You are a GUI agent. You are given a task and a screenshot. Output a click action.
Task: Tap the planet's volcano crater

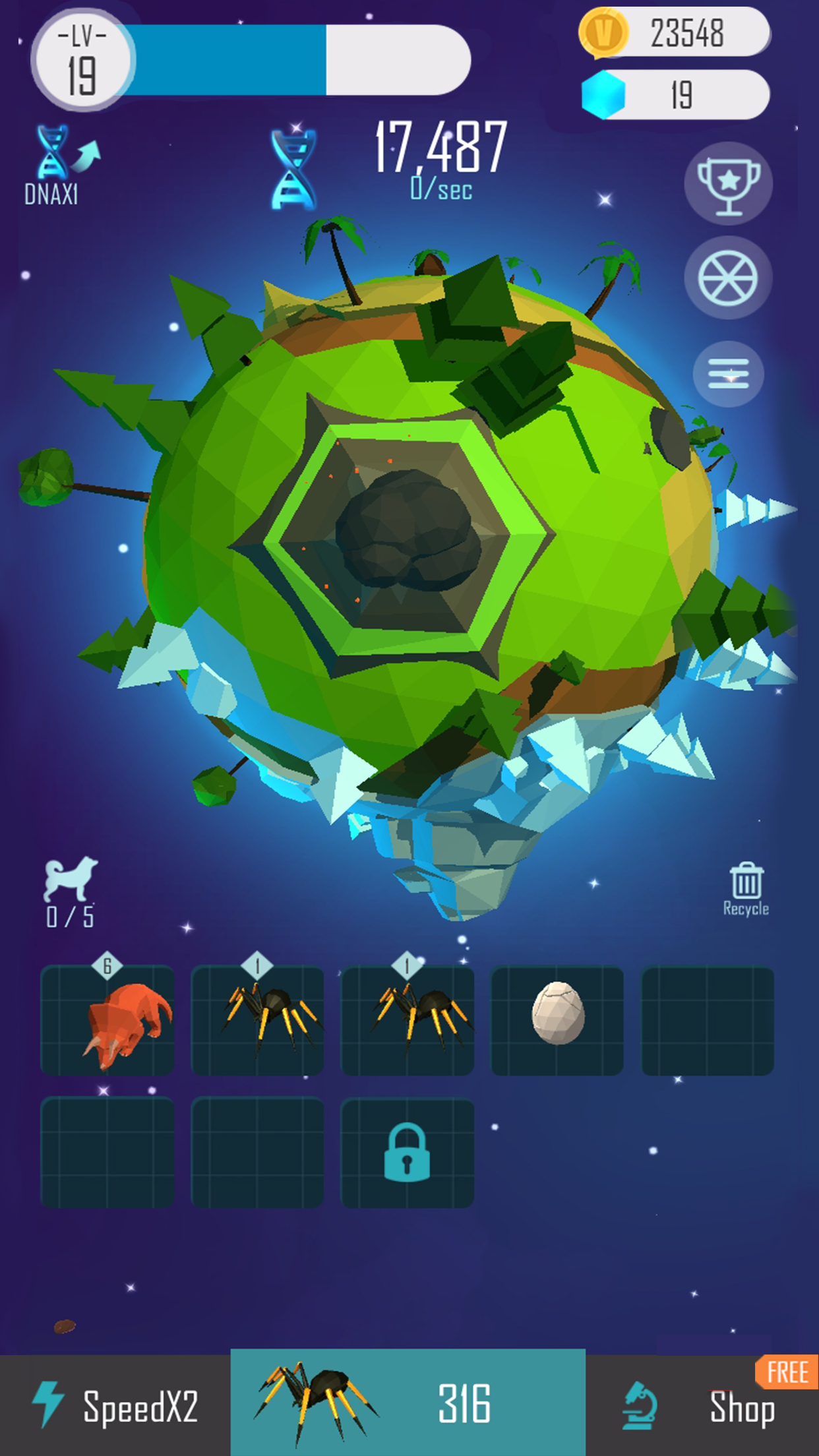click(402, 531)
